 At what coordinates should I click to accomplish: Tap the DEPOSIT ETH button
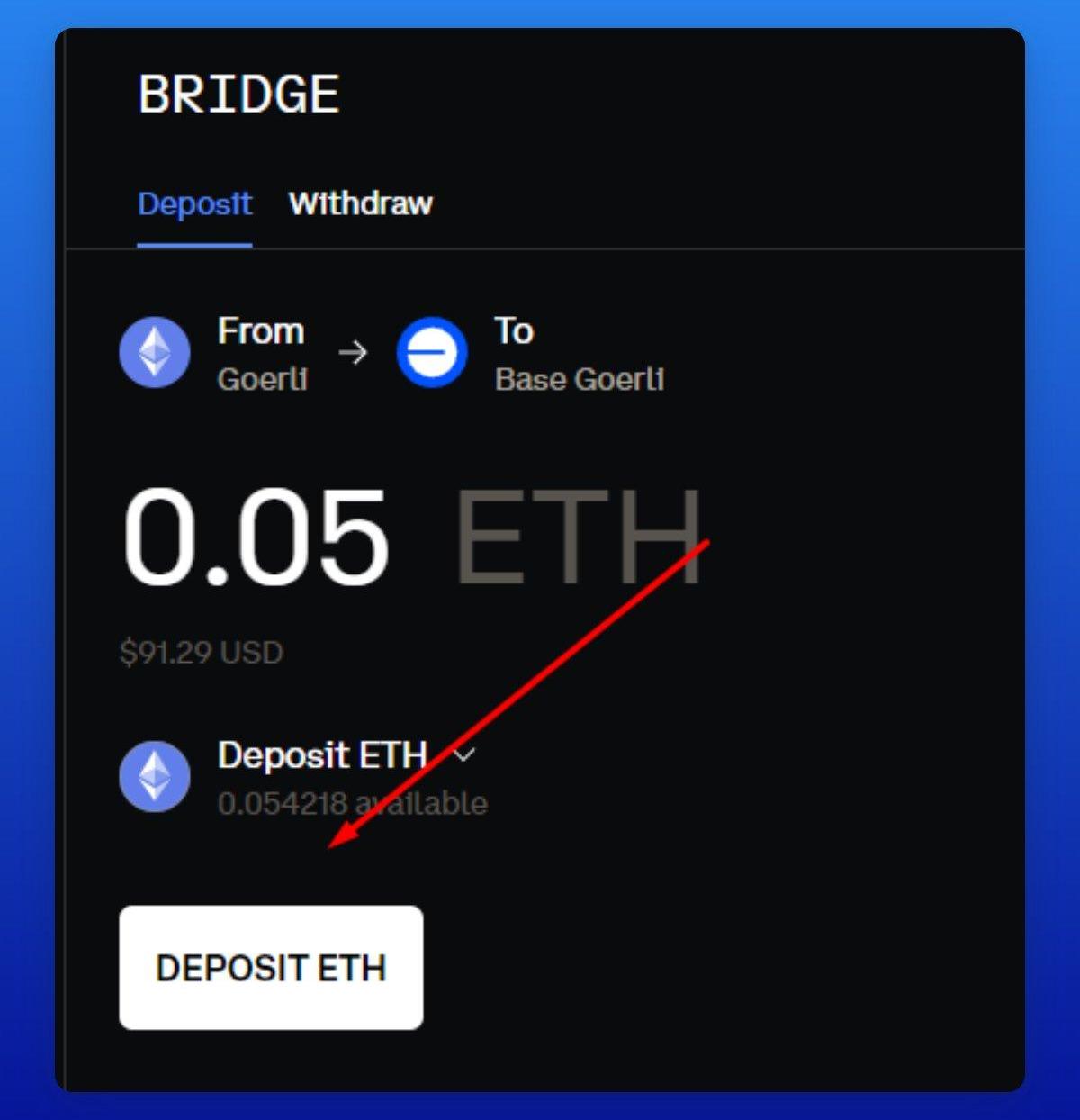(271, 967)
